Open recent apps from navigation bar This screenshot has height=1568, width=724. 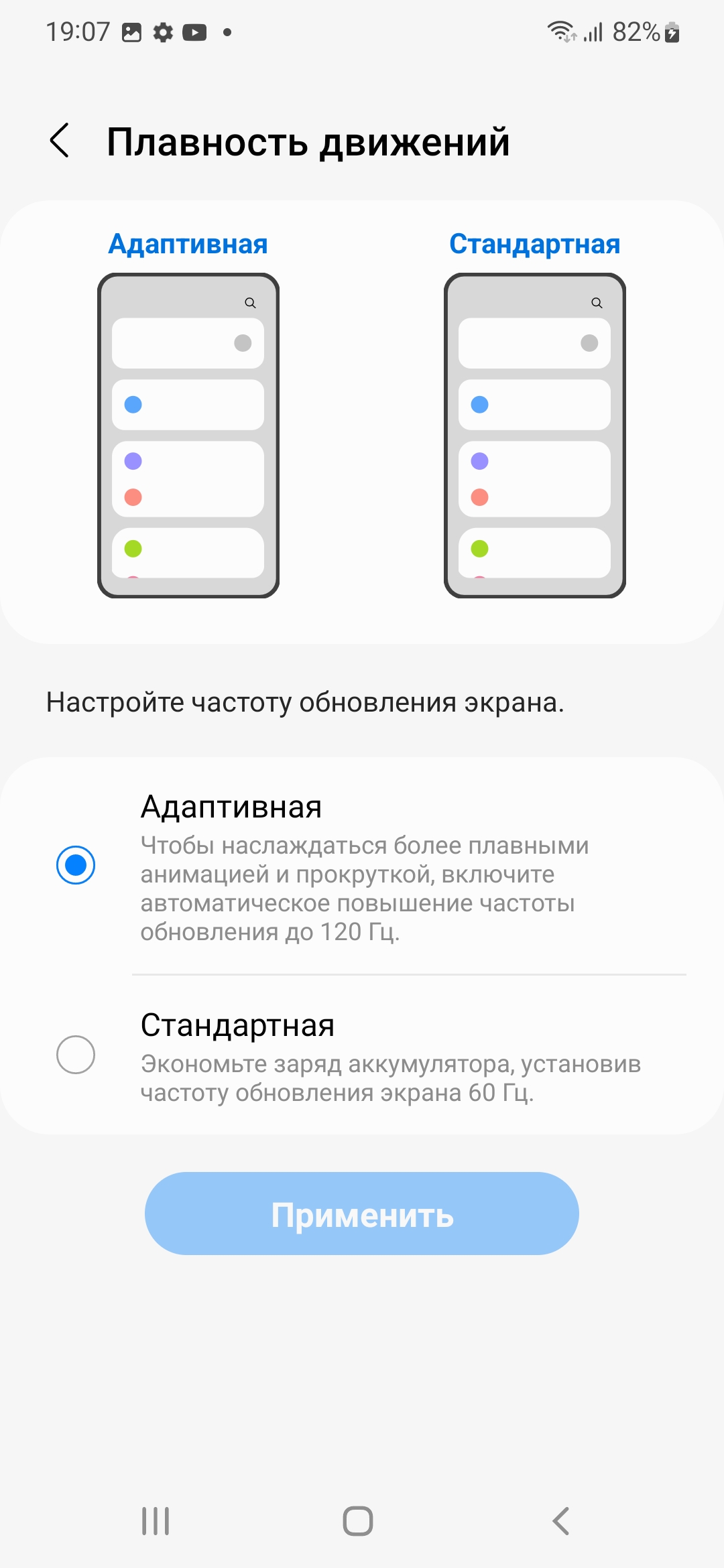[x=156, y=1521]
